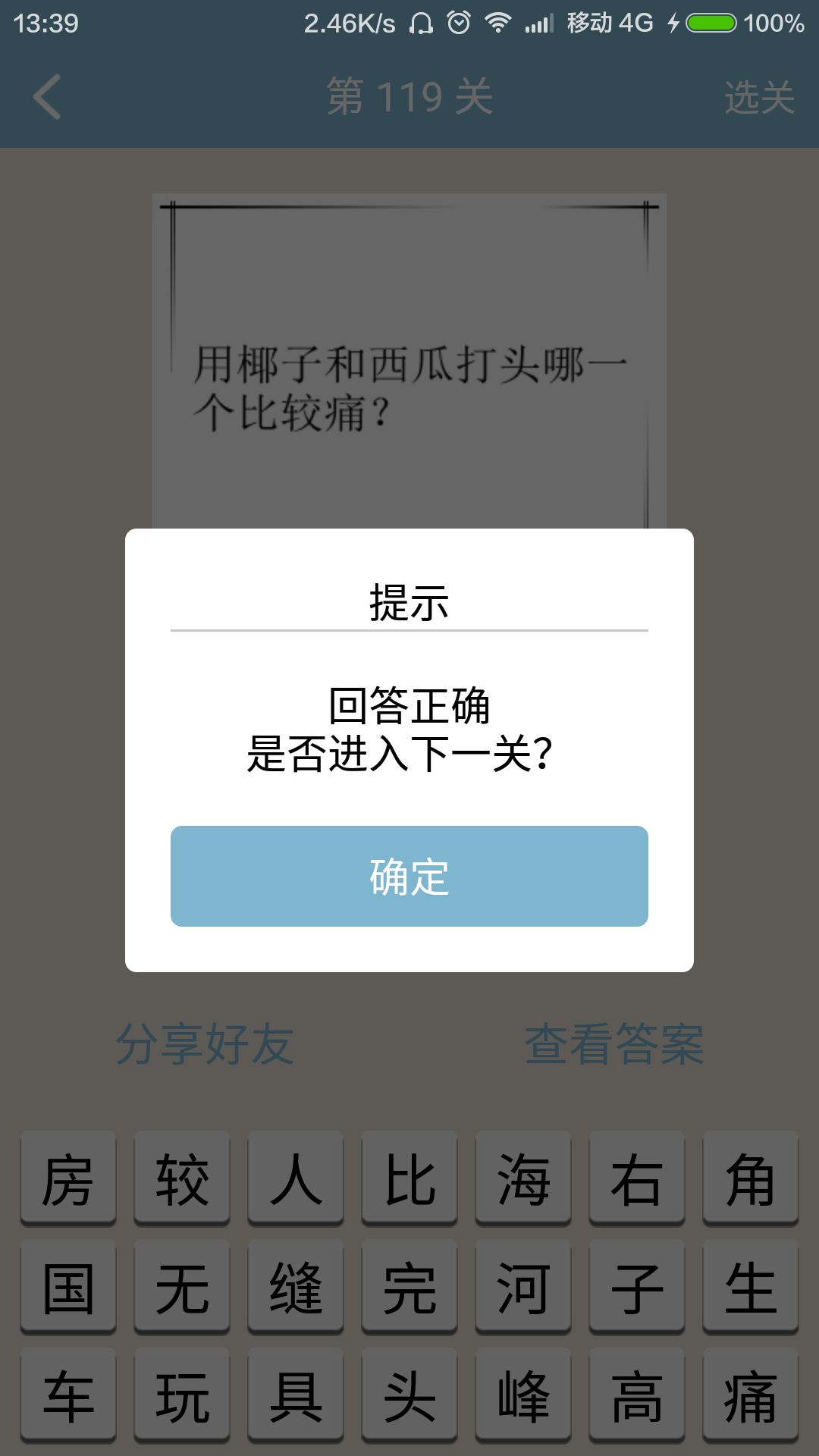819x1456 pixels.
Task: Pick the 国 character tile
Action: pos(68,1288)
